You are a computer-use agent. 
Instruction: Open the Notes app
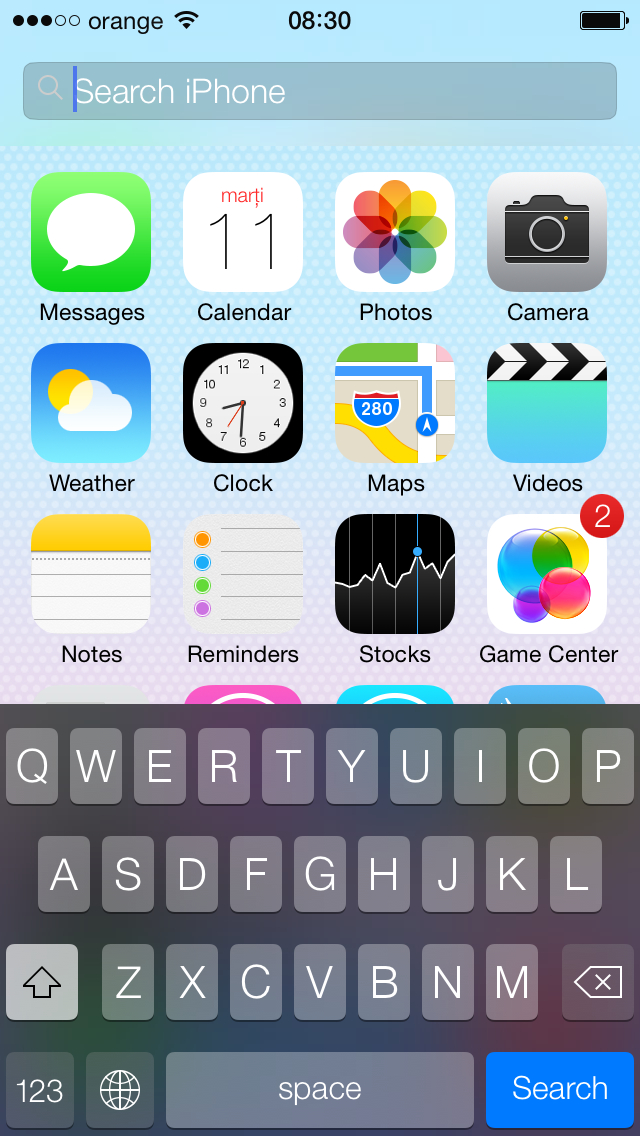point(91,574)
